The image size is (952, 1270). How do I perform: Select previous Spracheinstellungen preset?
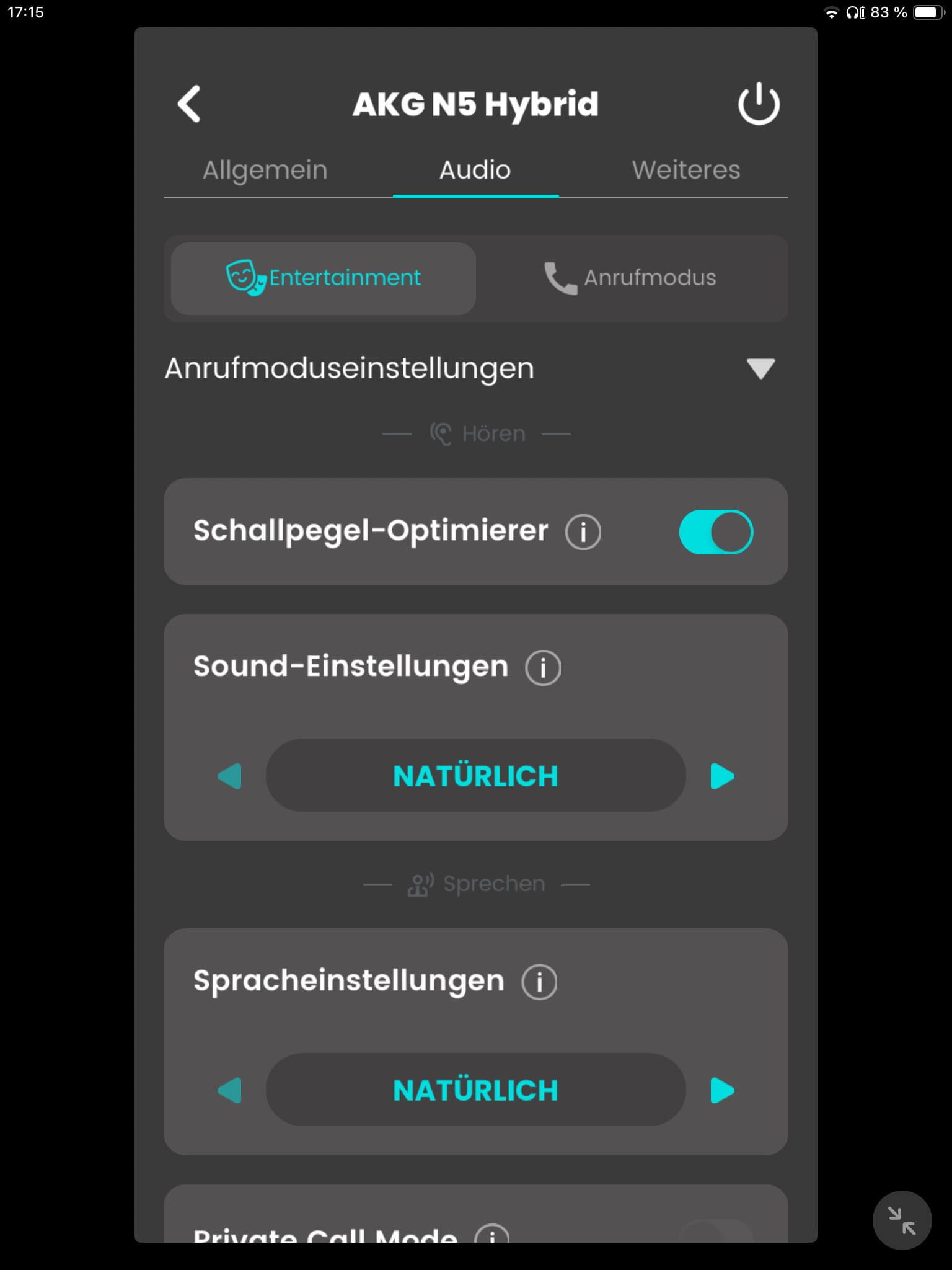click(230, 1090)
